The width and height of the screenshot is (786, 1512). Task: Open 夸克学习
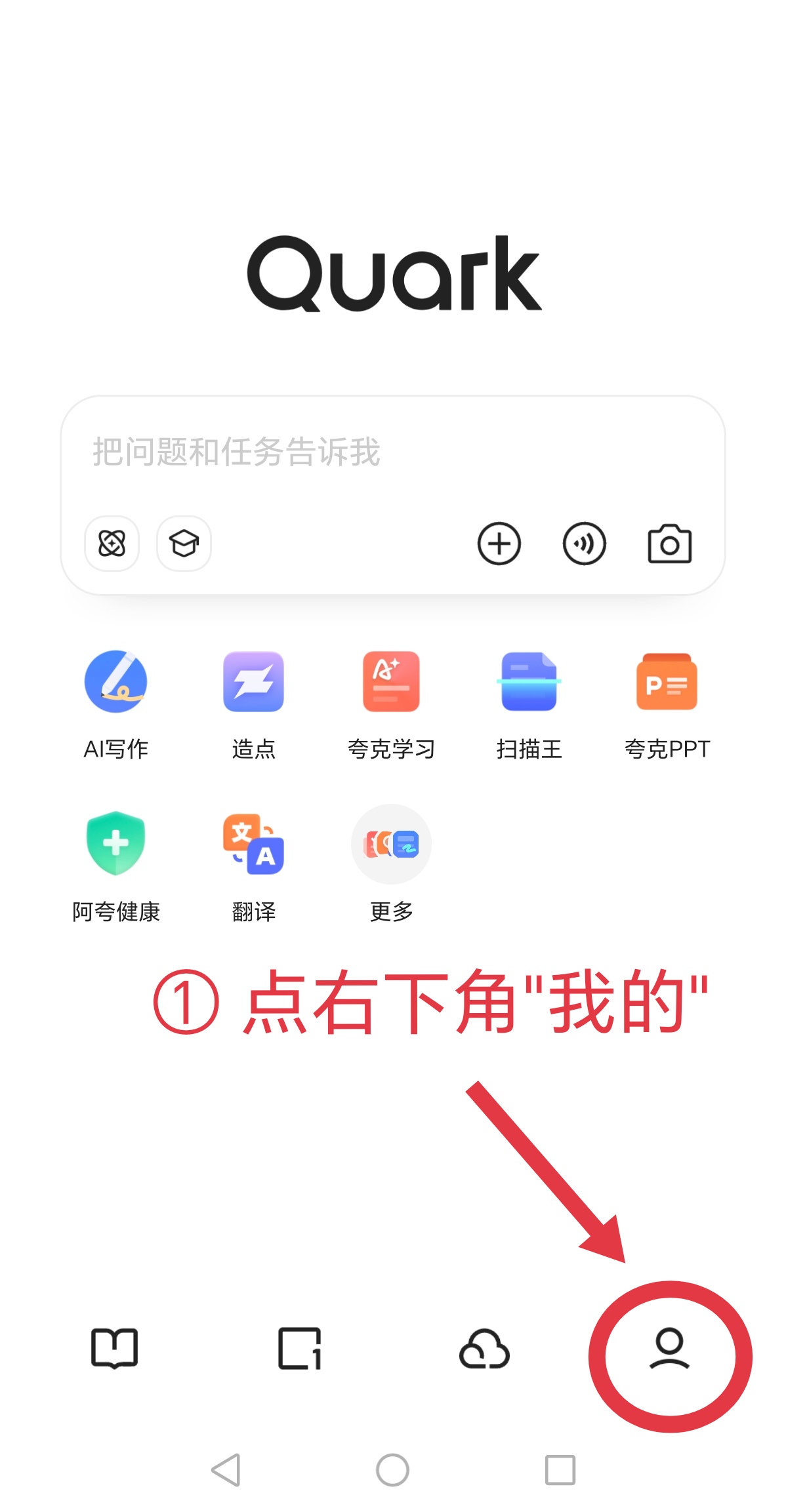(x=392, y=682)
